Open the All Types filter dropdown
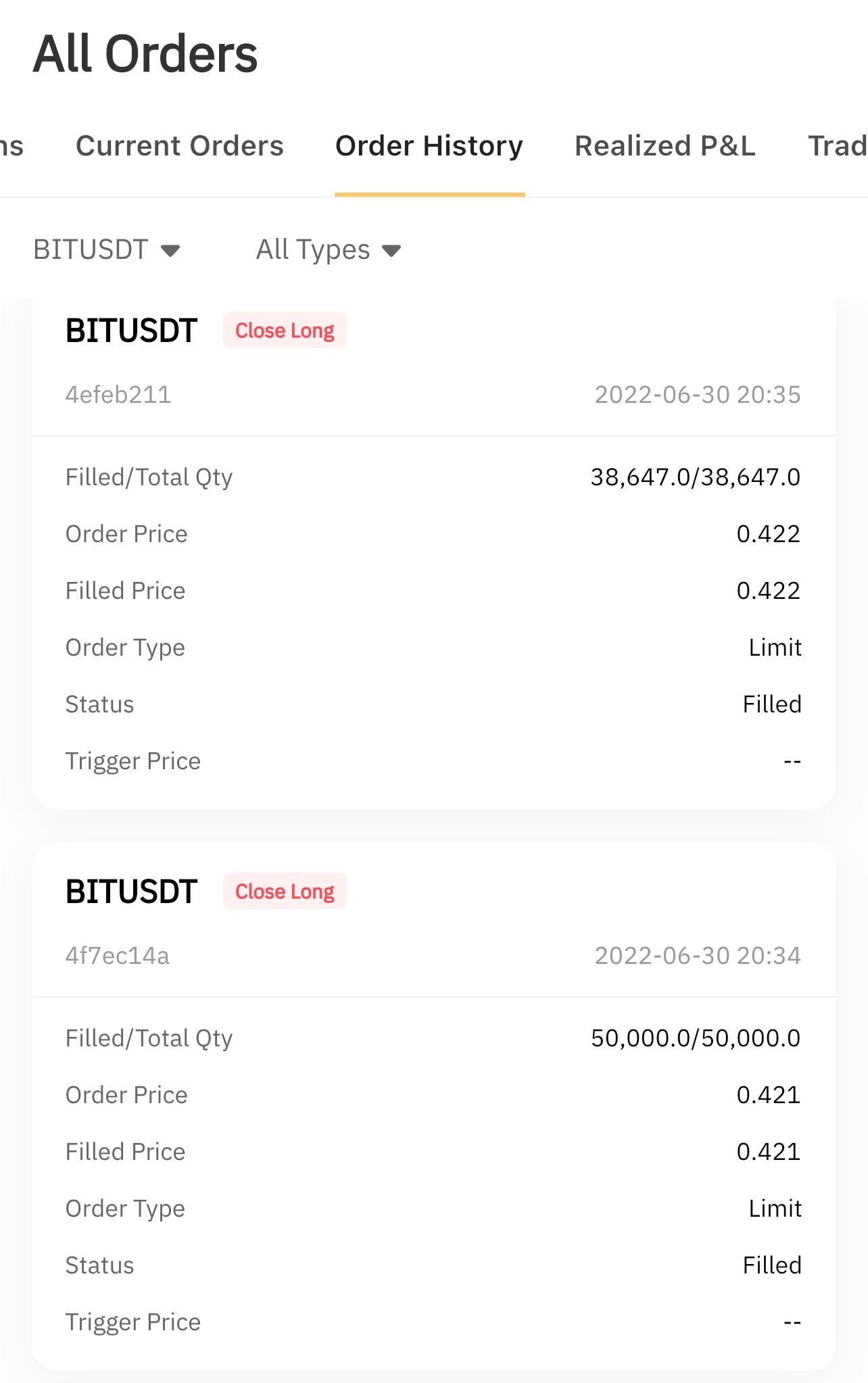Screen dimensions: 868x1383 click(x=329, y=250)
